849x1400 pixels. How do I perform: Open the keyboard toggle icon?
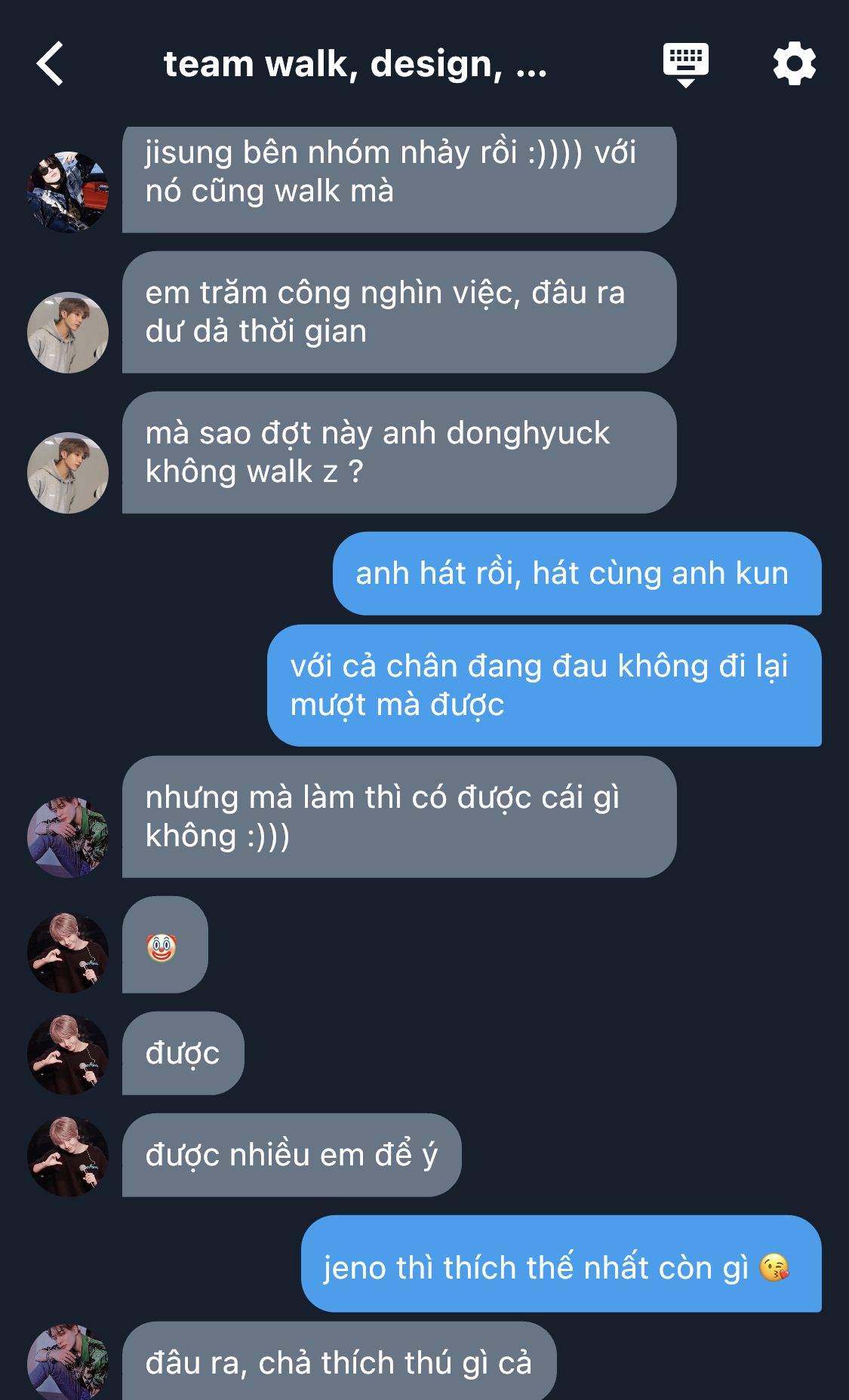pyautogui.click(x=685, y=65)
